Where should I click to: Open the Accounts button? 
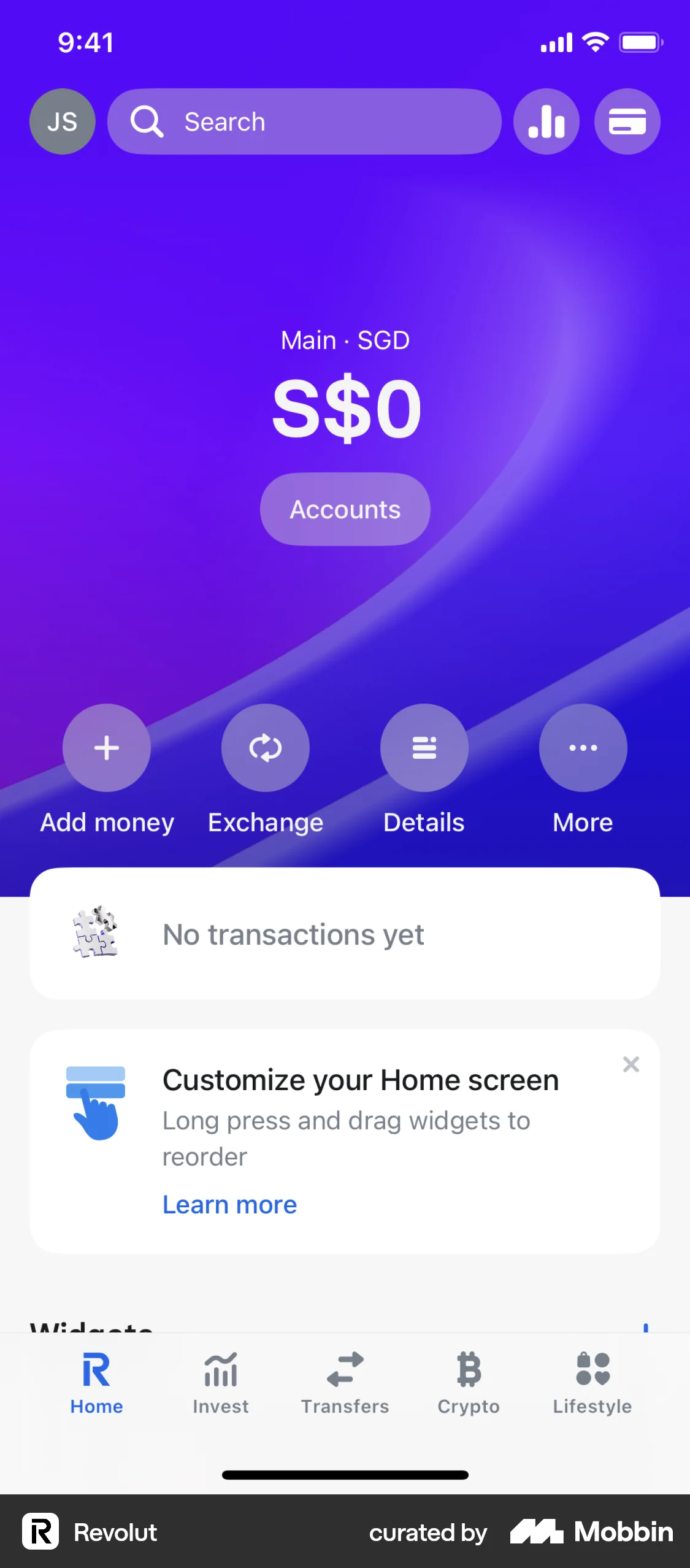[x=345, y=509]
